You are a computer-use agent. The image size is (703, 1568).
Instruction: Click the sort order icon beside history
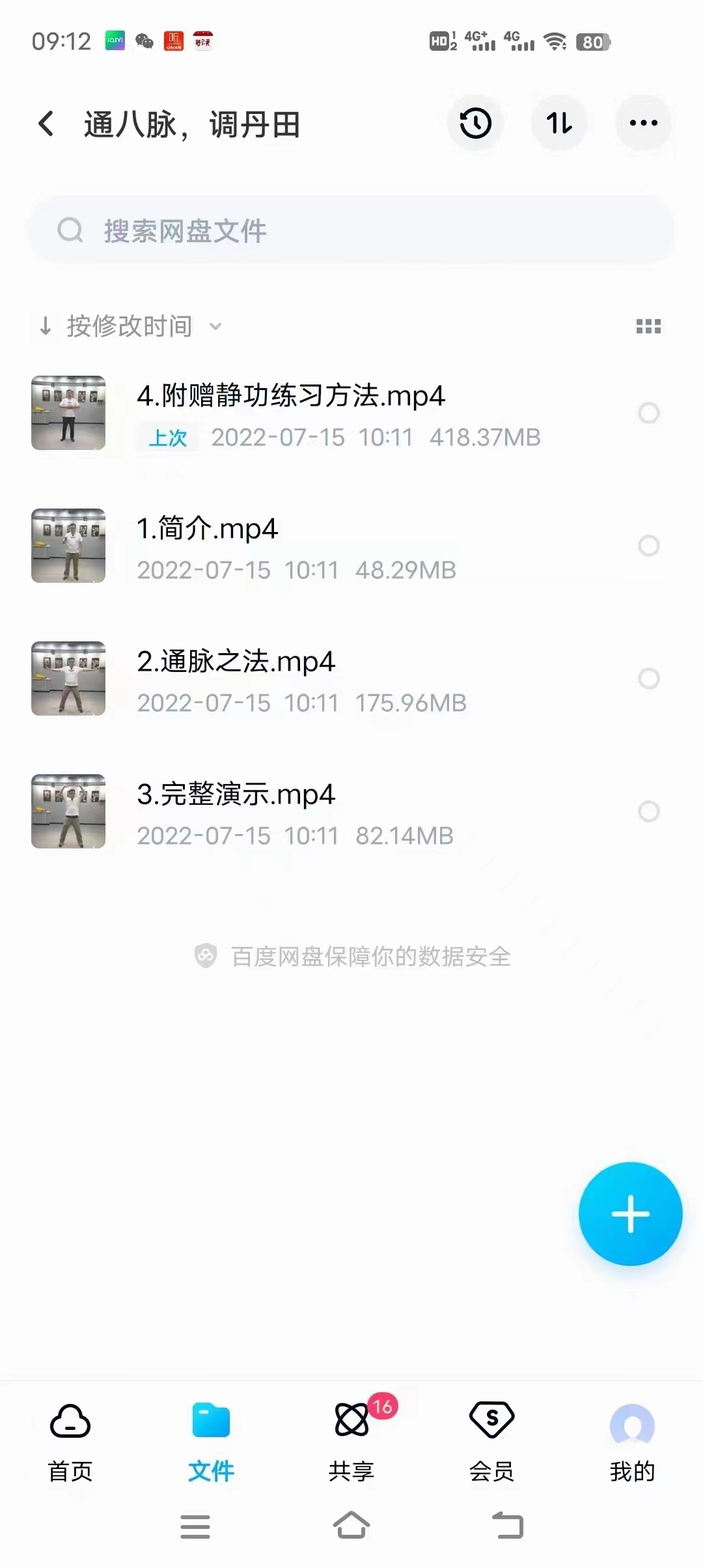pos(559,123)
